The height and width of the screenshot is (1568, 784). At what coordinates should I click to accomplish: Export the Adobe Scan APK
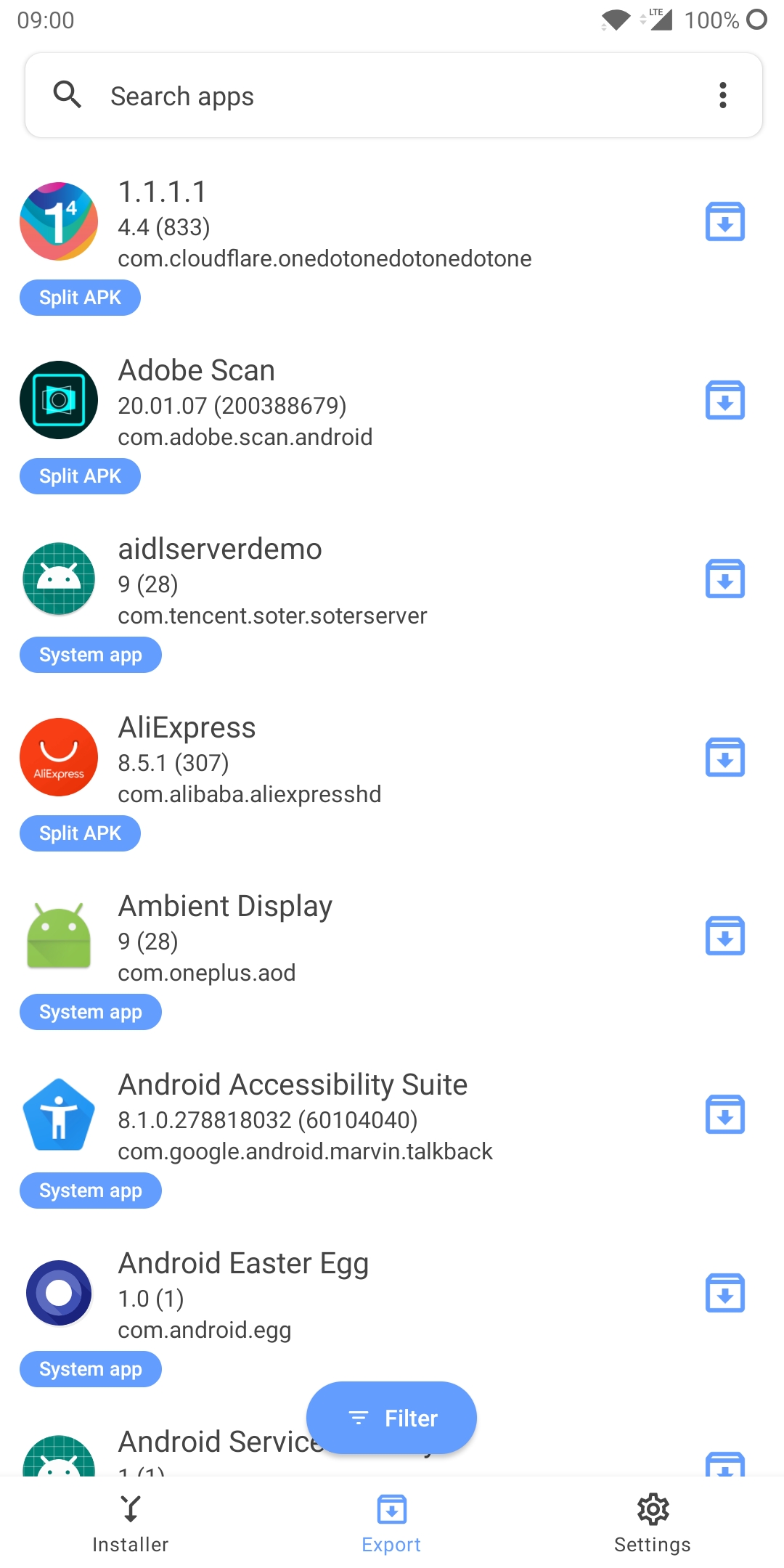point(724,400)
